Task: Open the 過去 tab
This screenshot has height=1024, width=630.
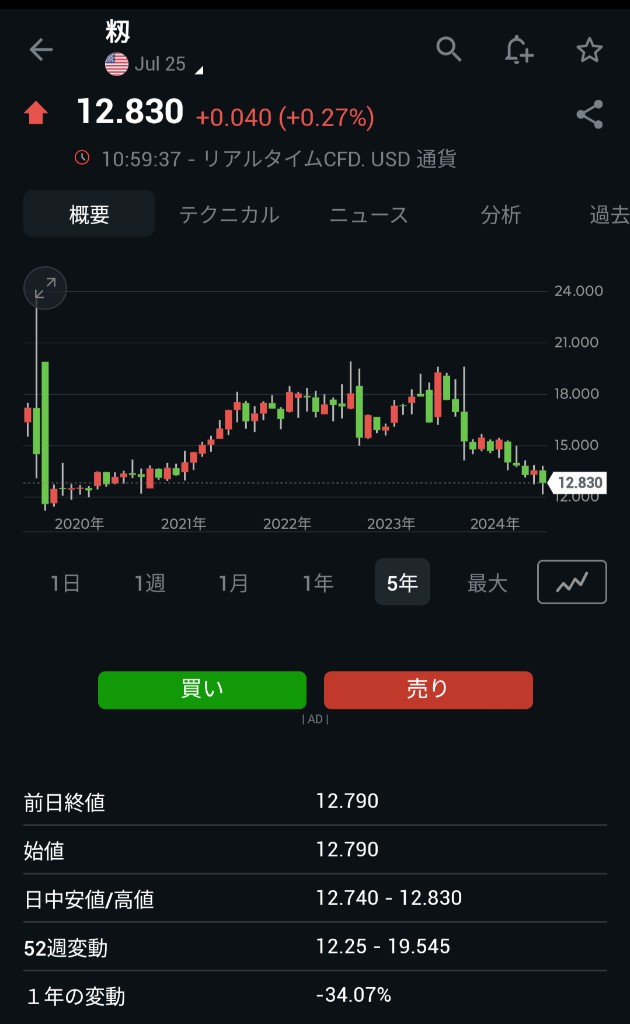Action: tap(609, 214)
